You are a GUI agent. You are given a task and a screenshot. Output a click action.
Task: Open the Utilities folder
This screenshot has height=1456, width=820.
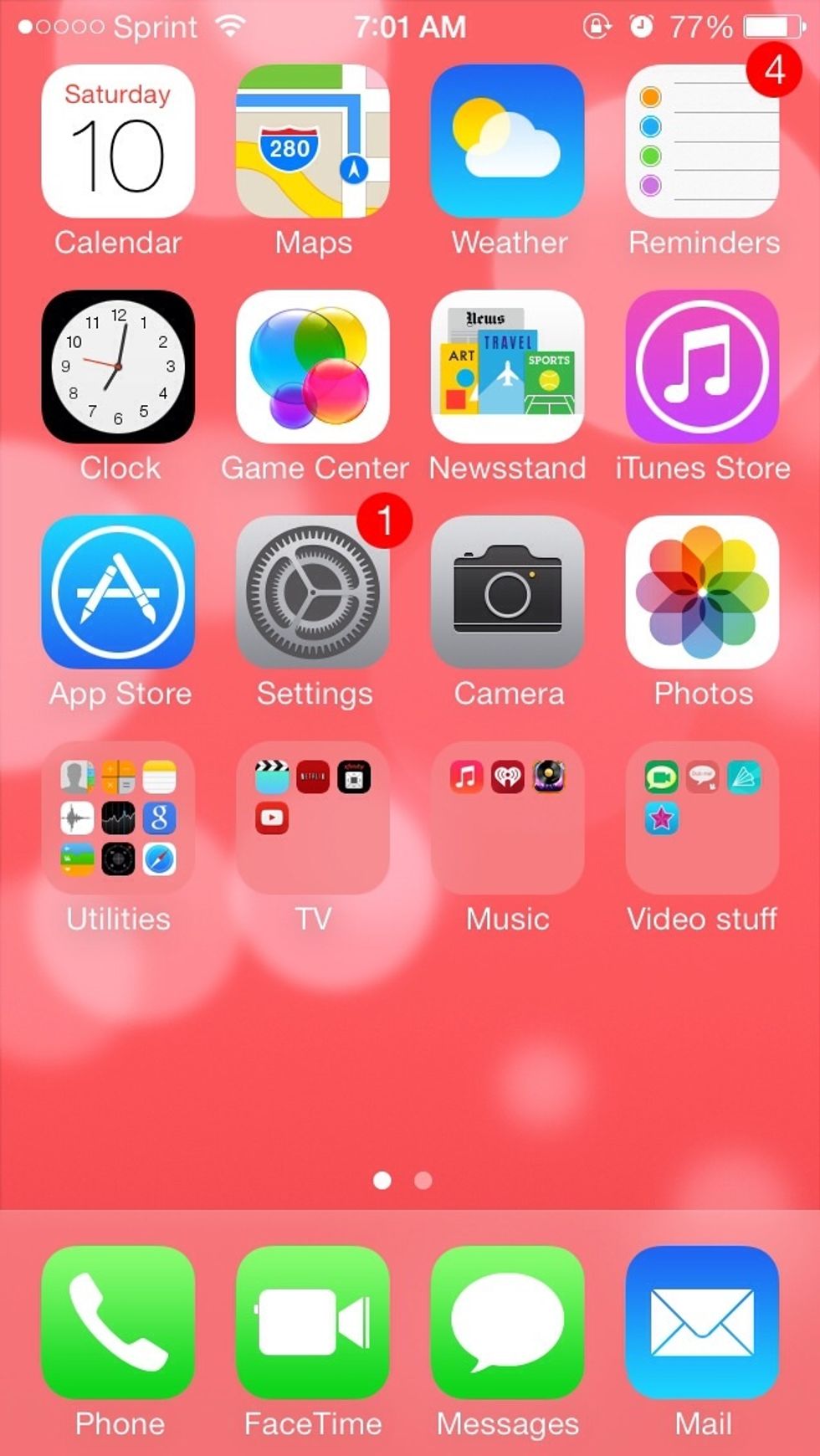[117, 818]
